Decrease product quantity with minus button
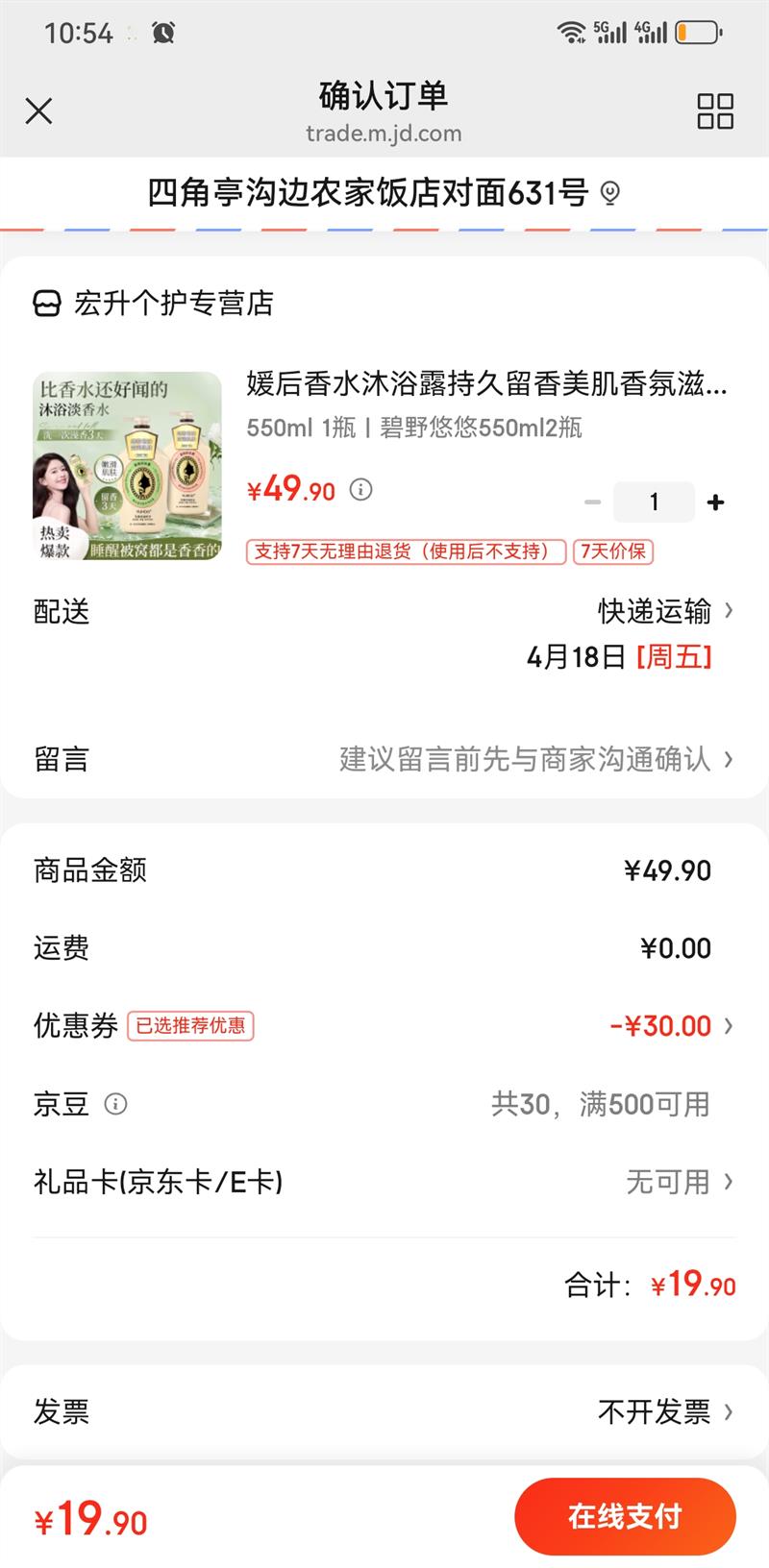Image resolution: width=769 pixels, height=1568 pixels. point(593,502)
